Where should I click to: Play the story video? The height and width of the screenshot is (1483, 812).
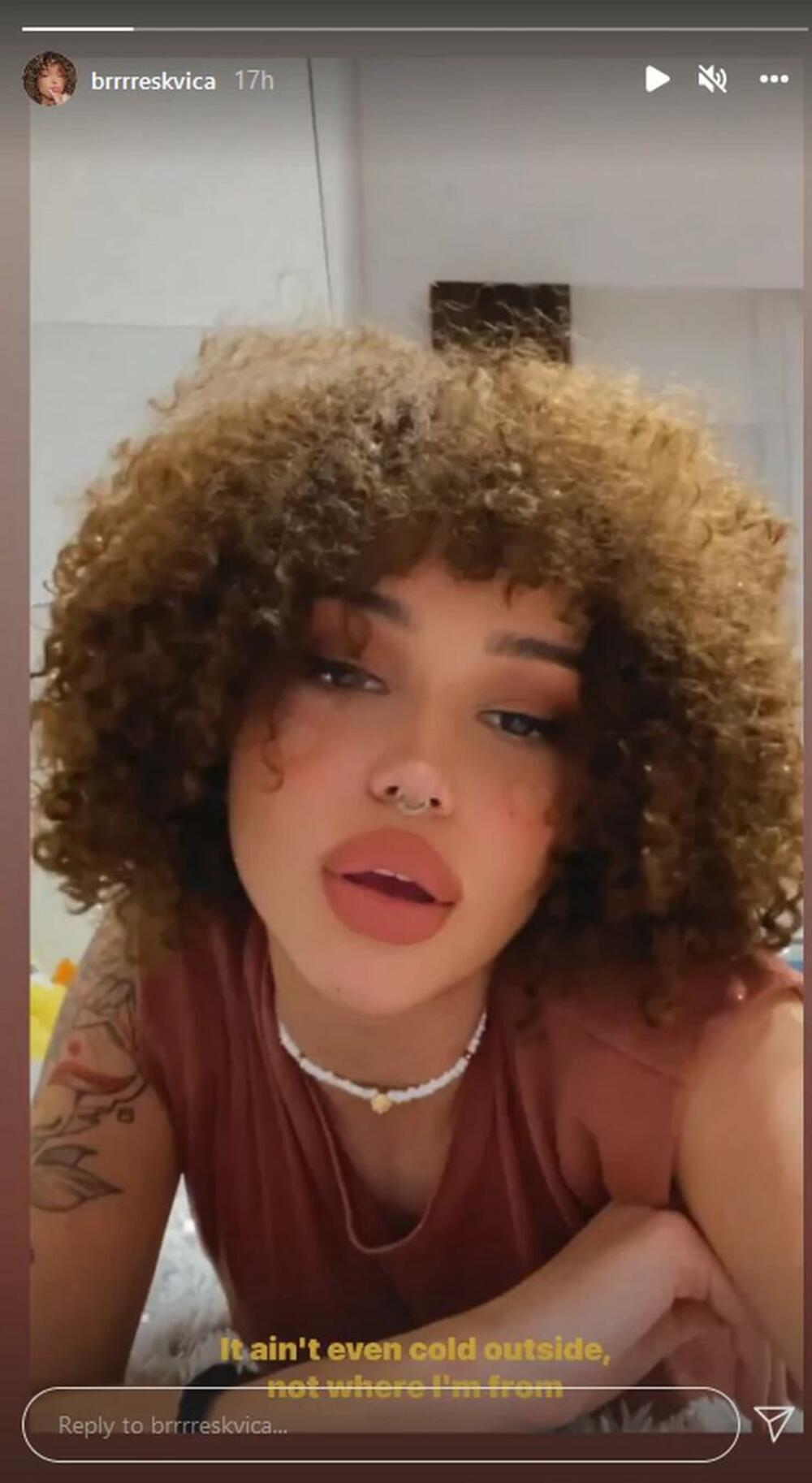coord(656,79)
